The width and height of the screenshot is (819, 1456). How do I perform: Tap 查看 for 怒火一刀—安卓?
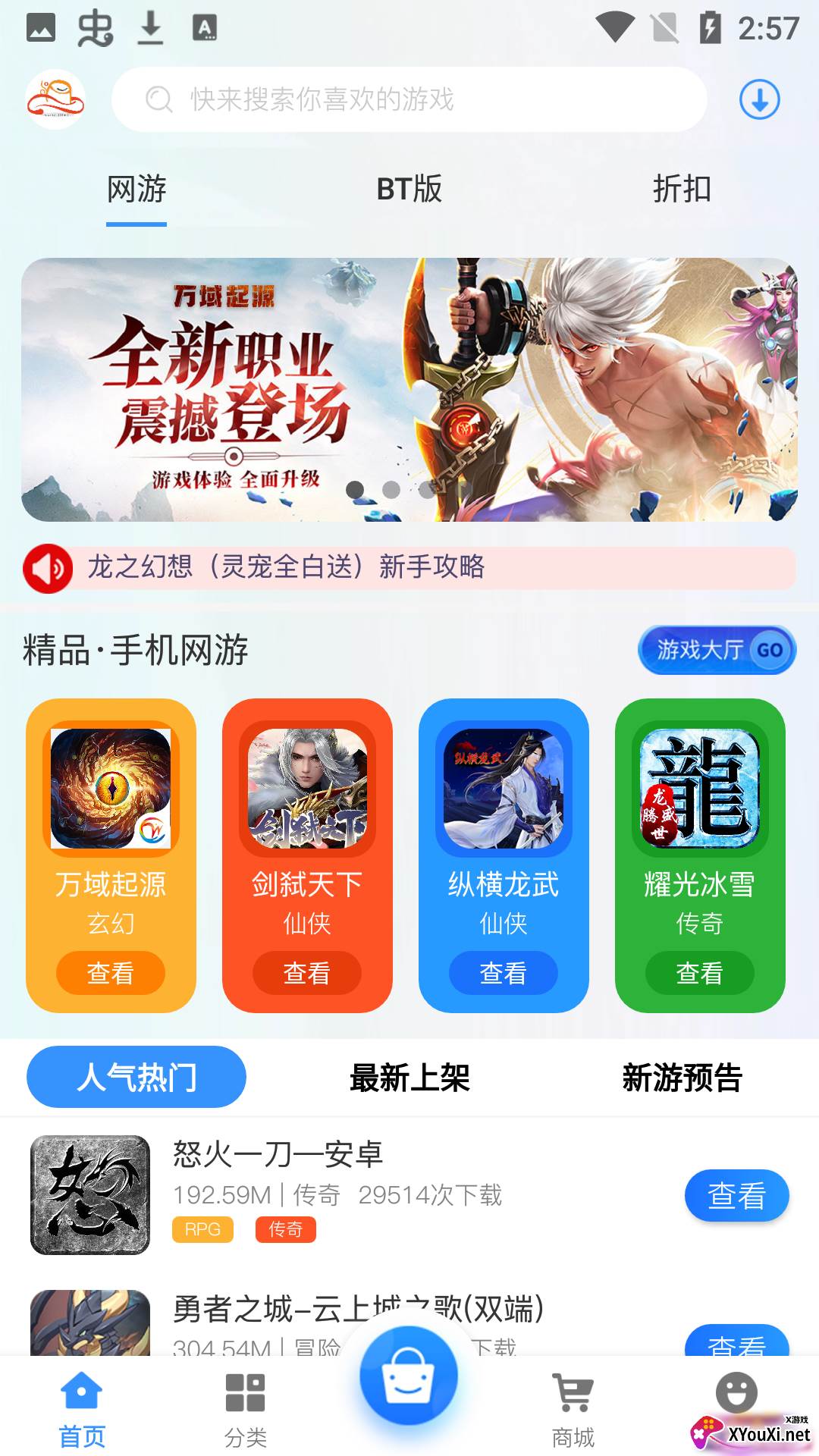[x=736, y=1196]
